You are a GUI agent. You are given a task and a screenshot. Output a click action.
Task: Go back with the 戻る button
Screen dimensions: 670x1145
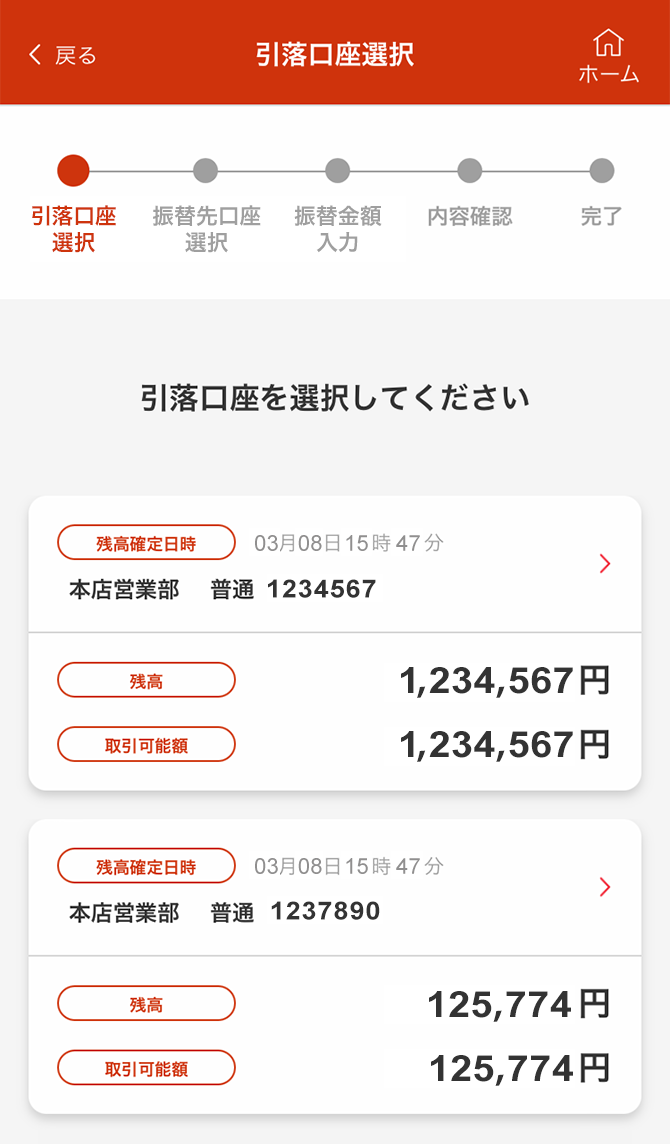click(x=62, y=55)
